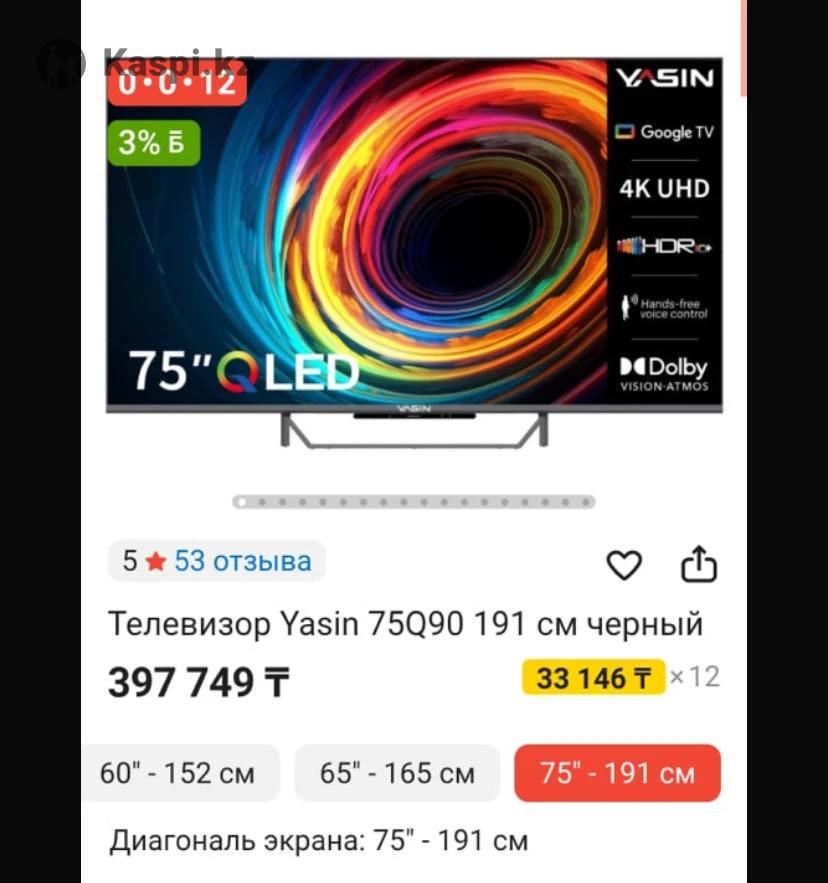The height and width of the screenshot is (883, 828).
Task: Select the 75" - 191 см size
Action: pos(617,773)
